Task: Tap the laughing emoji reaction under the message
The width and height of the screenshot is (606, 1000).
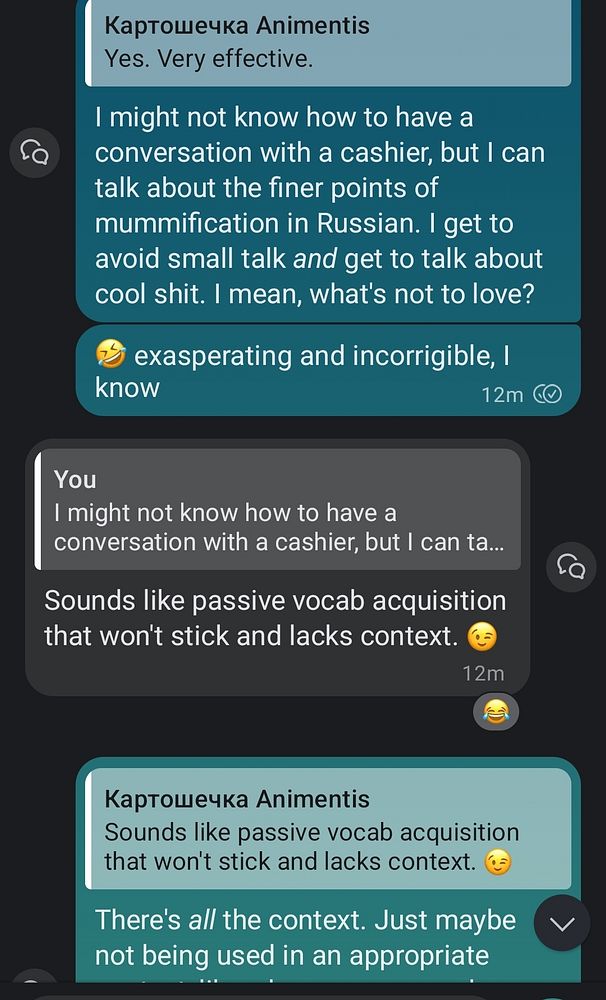Action: (x=496, y=711)
